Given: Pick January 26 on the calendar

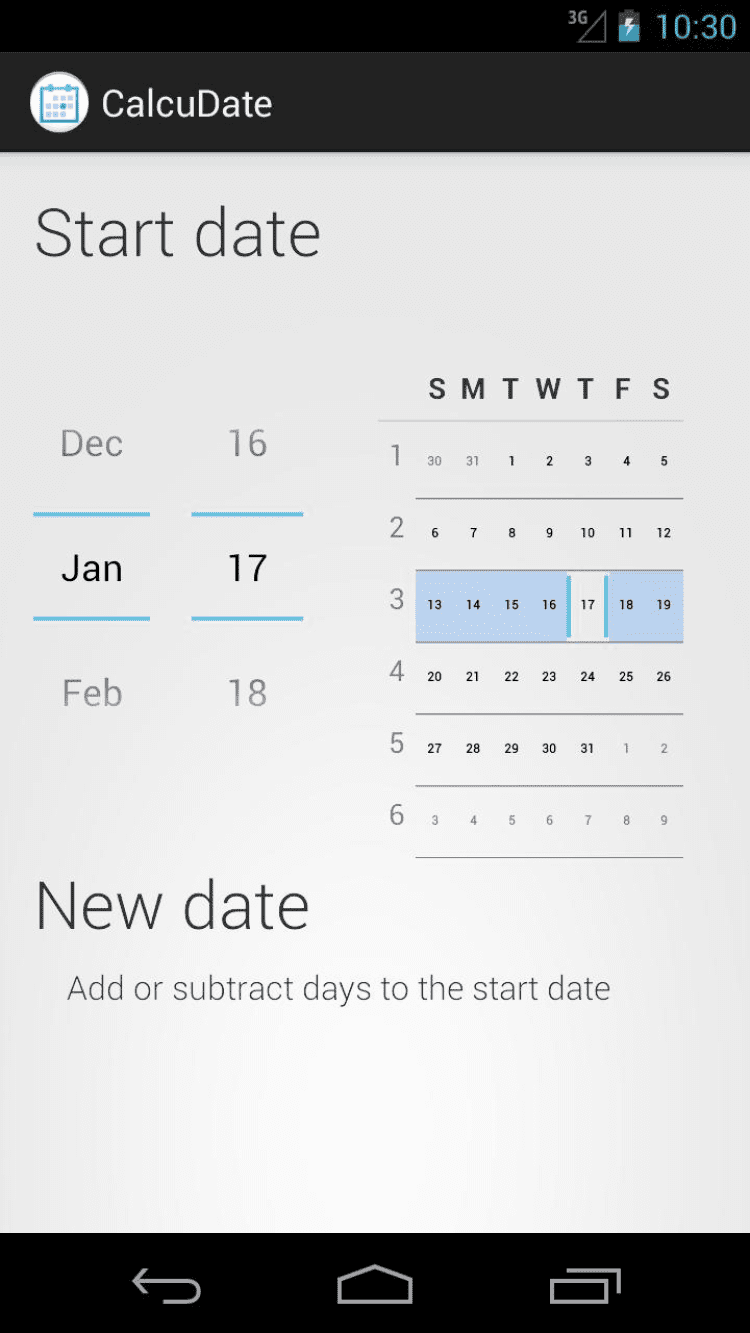Looking at the screenshot, I should click(x=663, y=677).
